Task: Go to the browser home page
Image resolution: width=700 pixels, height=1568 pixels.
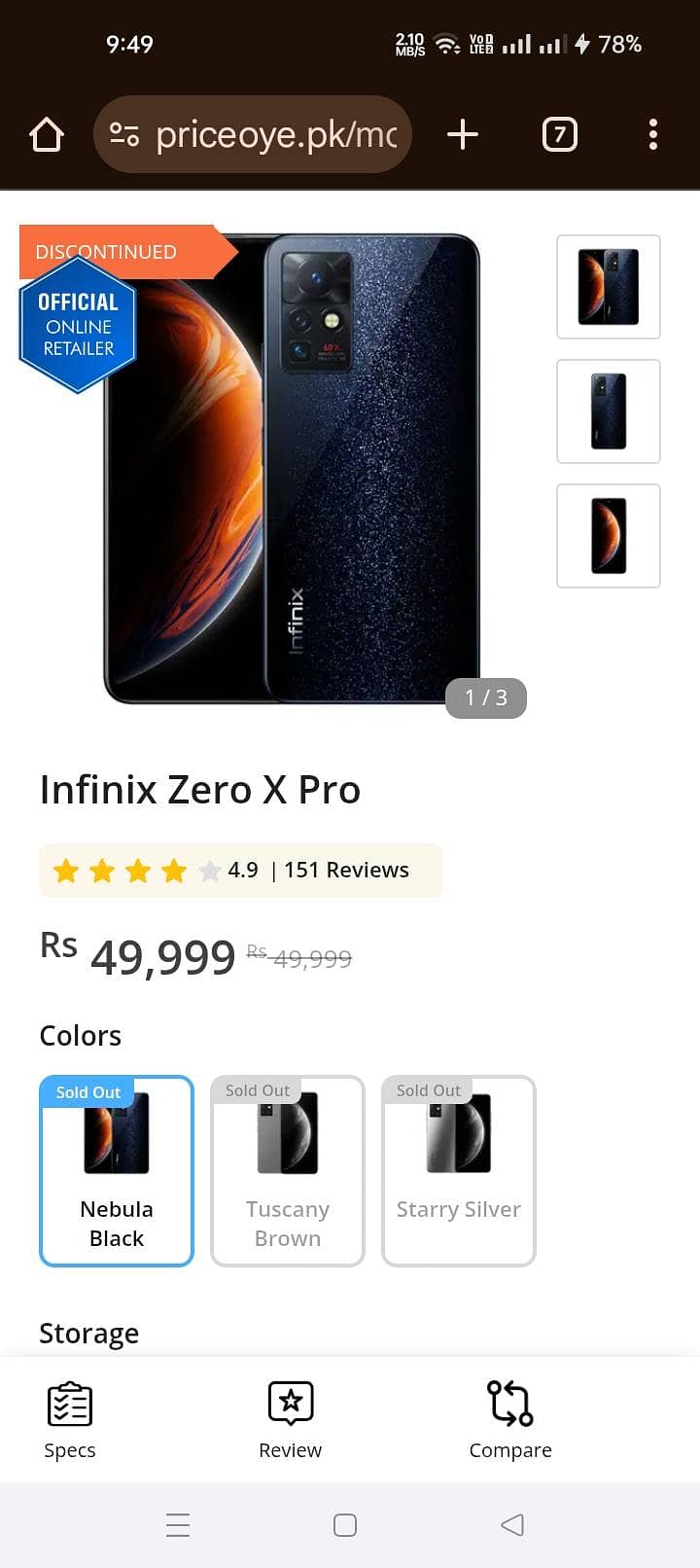Action: click(47, 134)
